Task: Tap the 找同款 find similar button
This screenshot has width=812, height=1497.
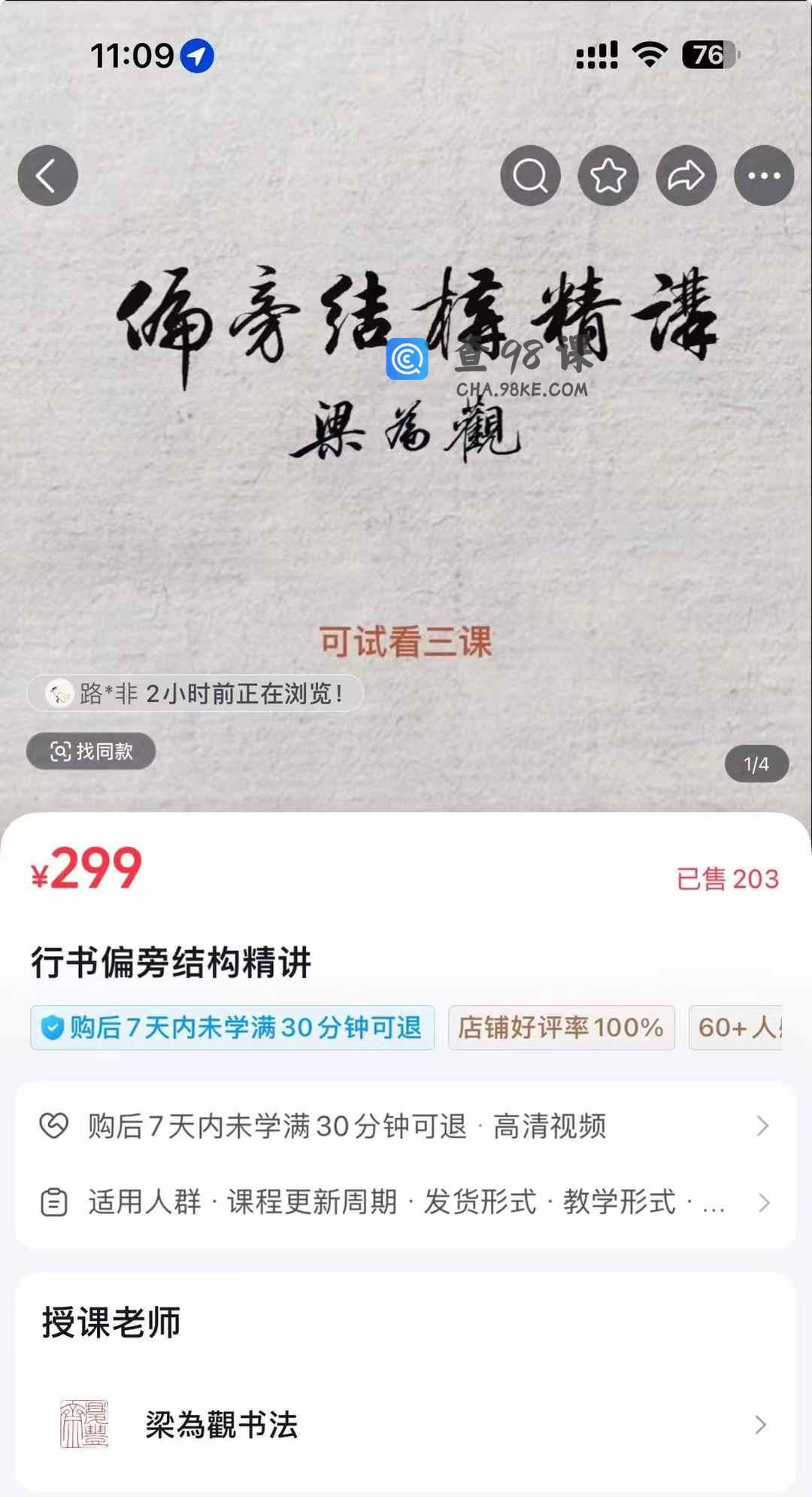Action: (91, 751)
